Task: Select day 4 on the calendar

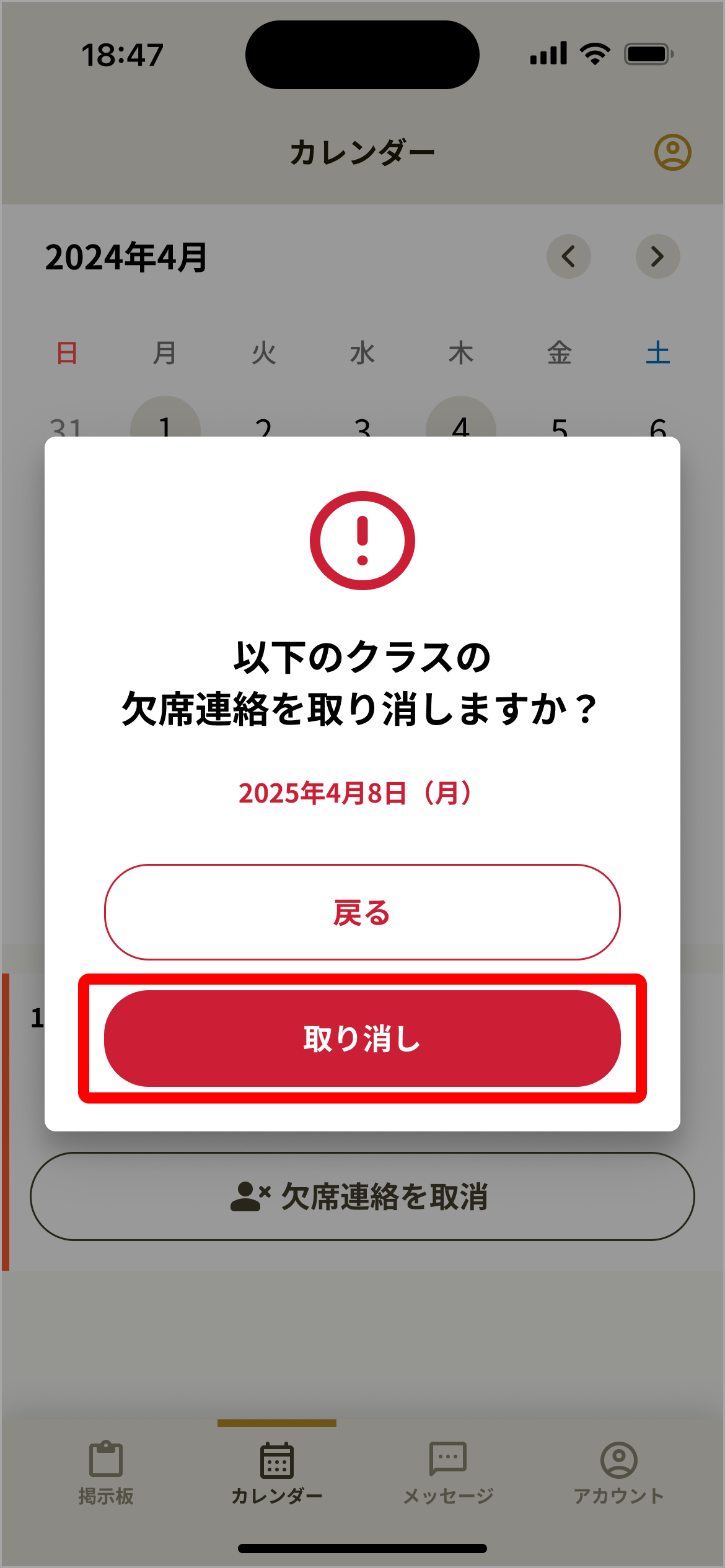Action: (461, 426)
